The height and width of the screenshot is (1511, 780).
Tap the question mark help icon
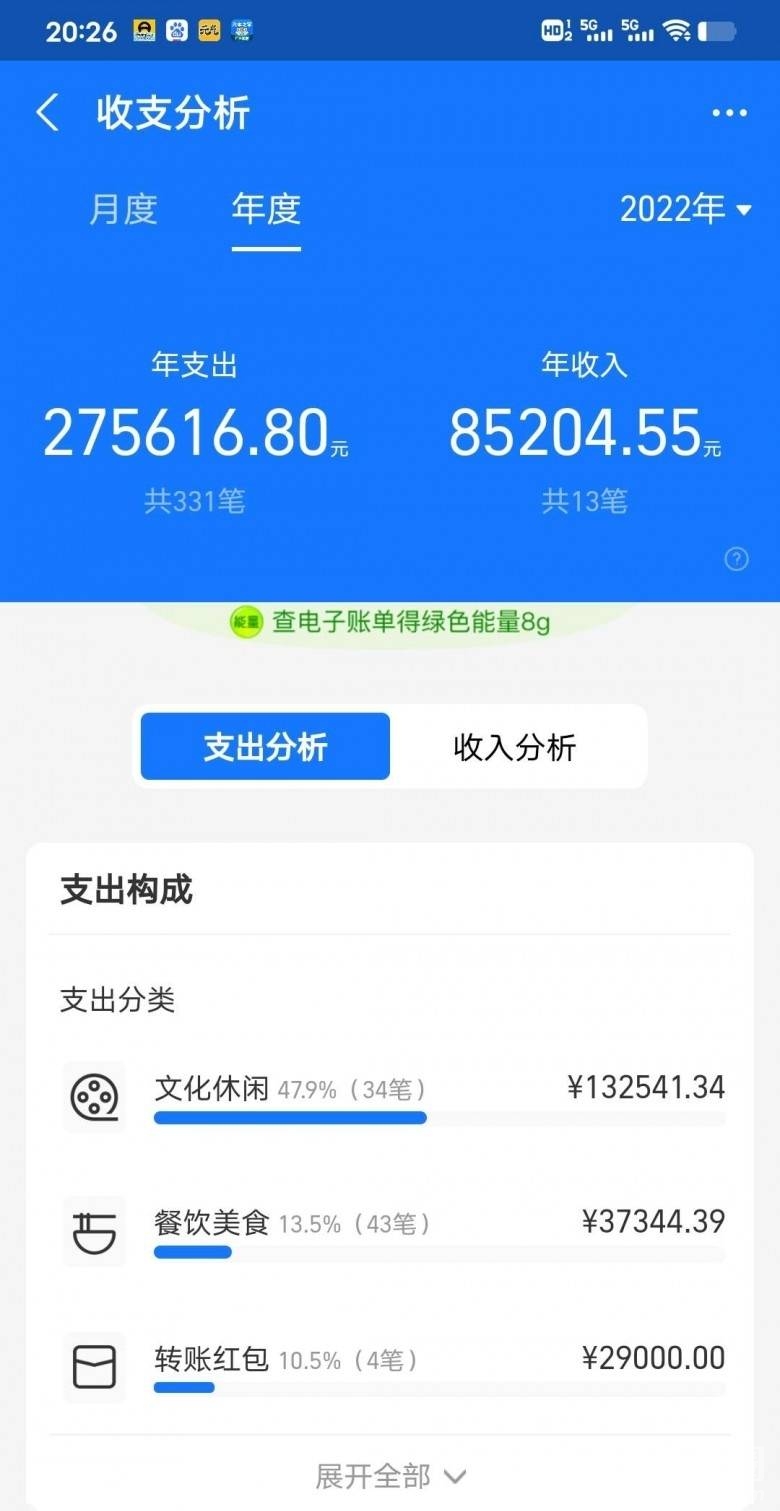(736, 559)
